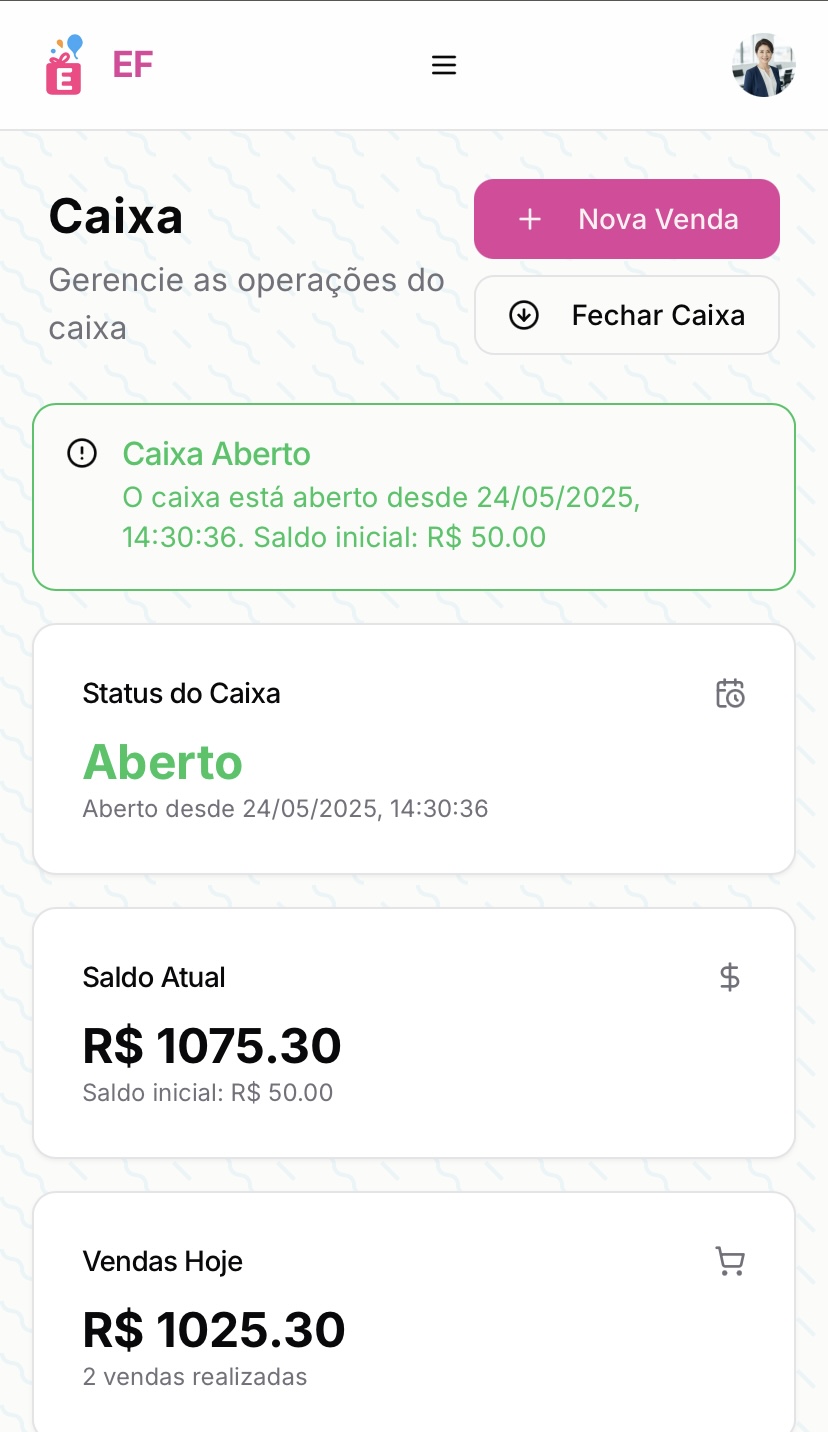Click the alert circle icon beside Caixa Aberto

point(82,453)
